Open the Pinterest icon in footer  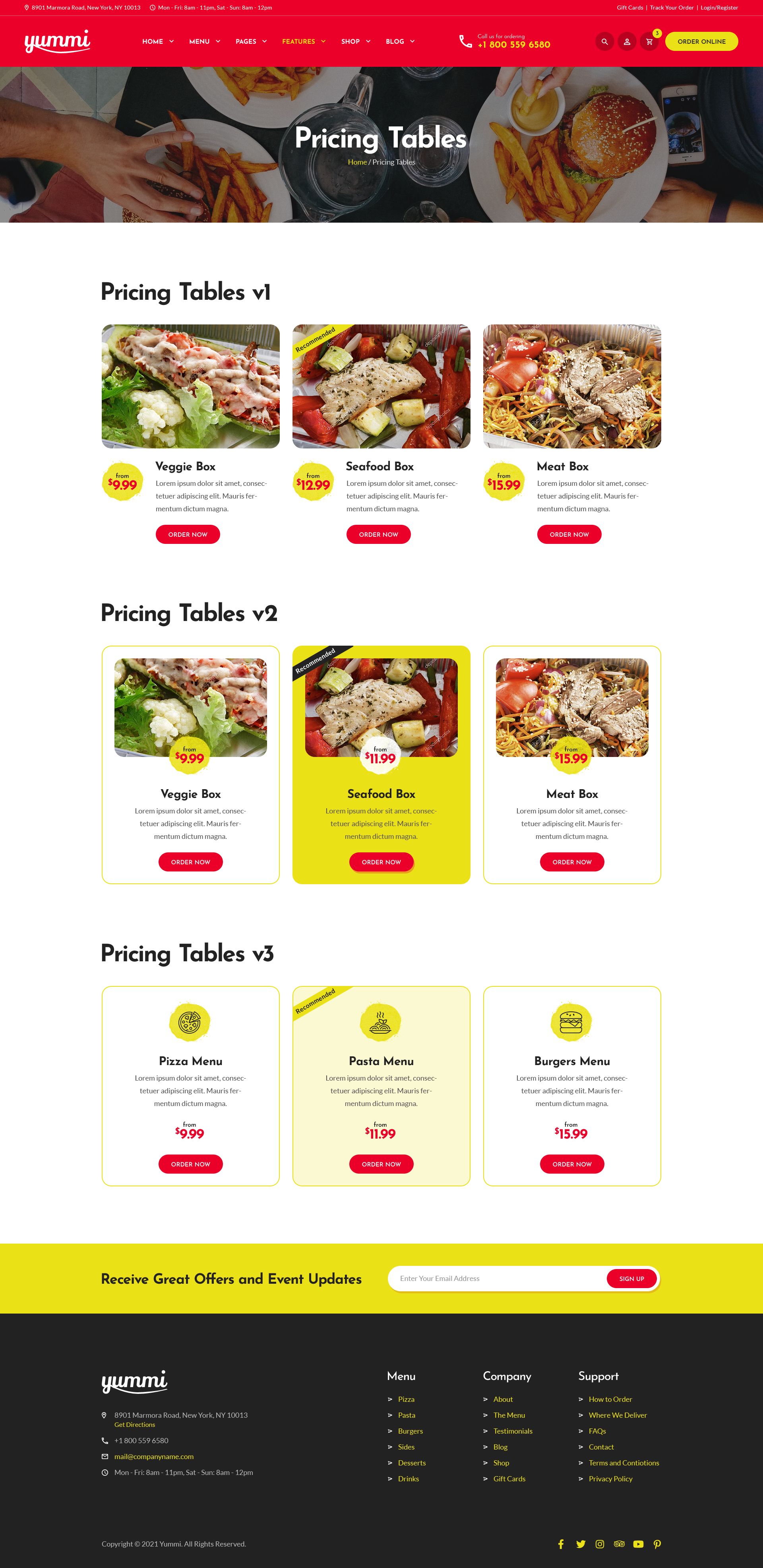pos(657,1544)
